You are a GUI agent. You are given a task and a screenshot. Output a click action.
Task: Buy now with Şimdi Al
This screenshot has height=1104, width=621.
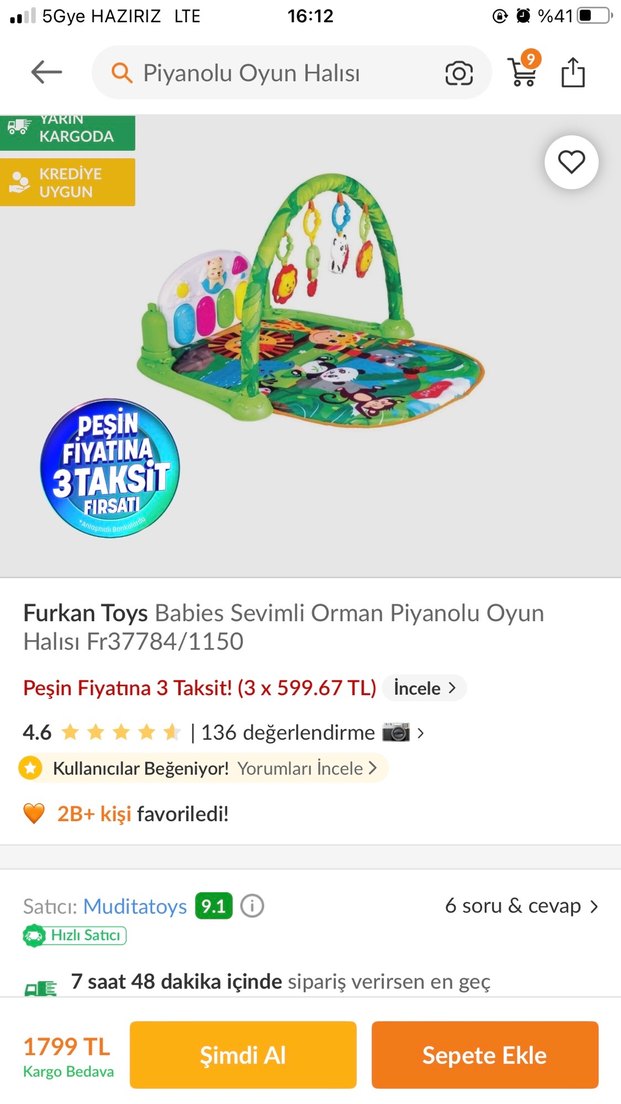(x=243, y=1055)
